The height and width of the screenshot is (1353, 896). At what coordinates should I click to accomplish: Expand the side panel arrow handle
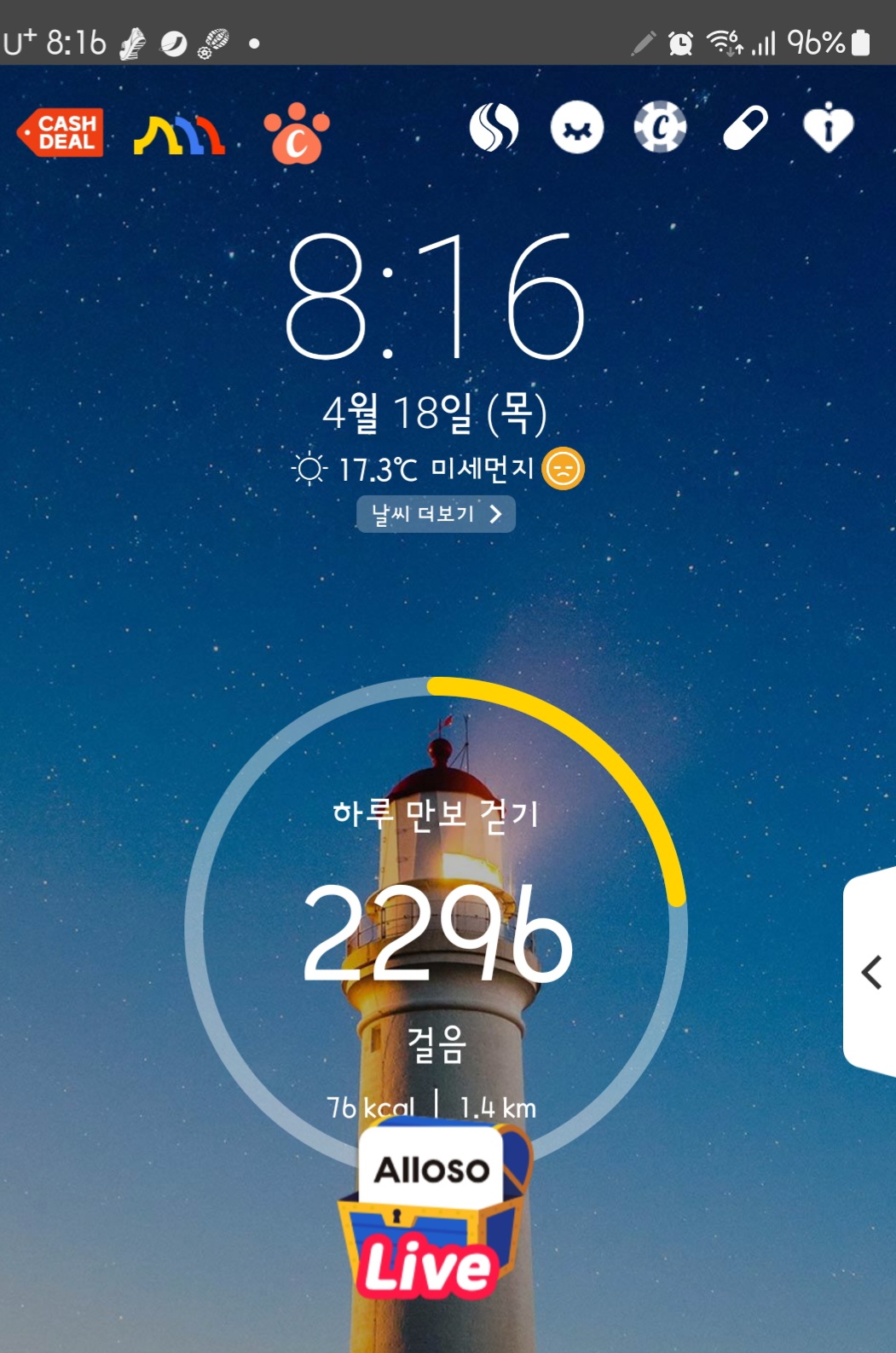click(870, 972)
